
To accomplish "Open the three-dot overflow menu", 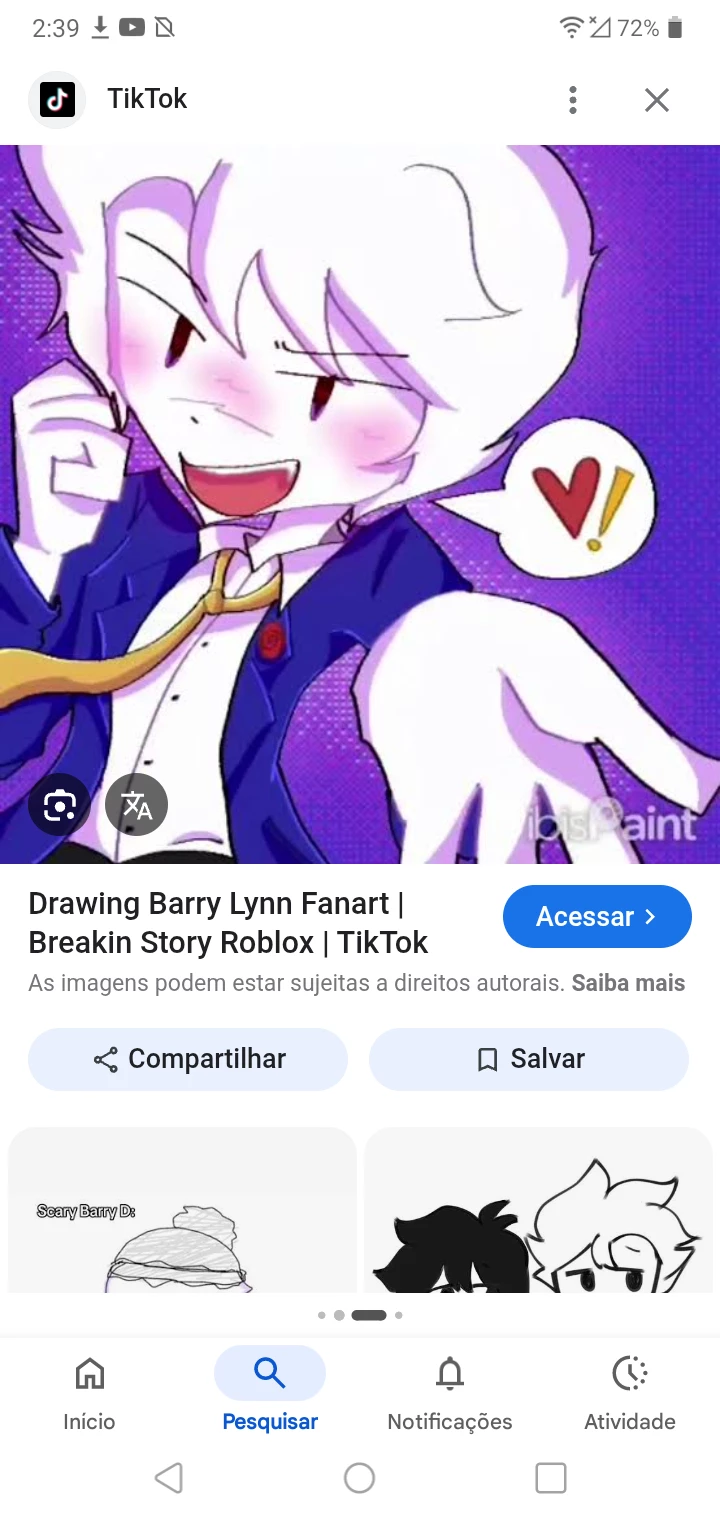I will point(573,99).
